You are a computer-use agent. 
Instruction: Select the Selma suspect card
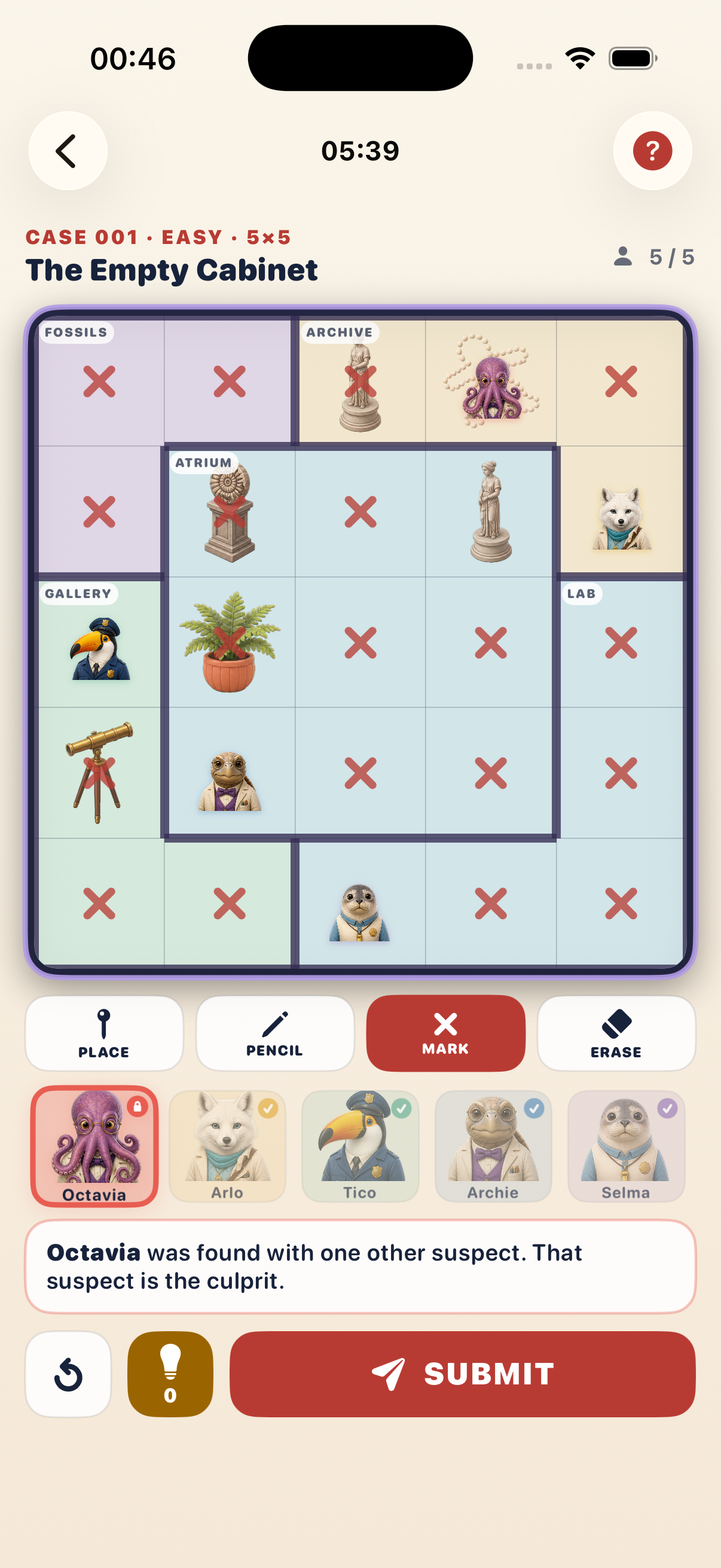point(626,1146)
